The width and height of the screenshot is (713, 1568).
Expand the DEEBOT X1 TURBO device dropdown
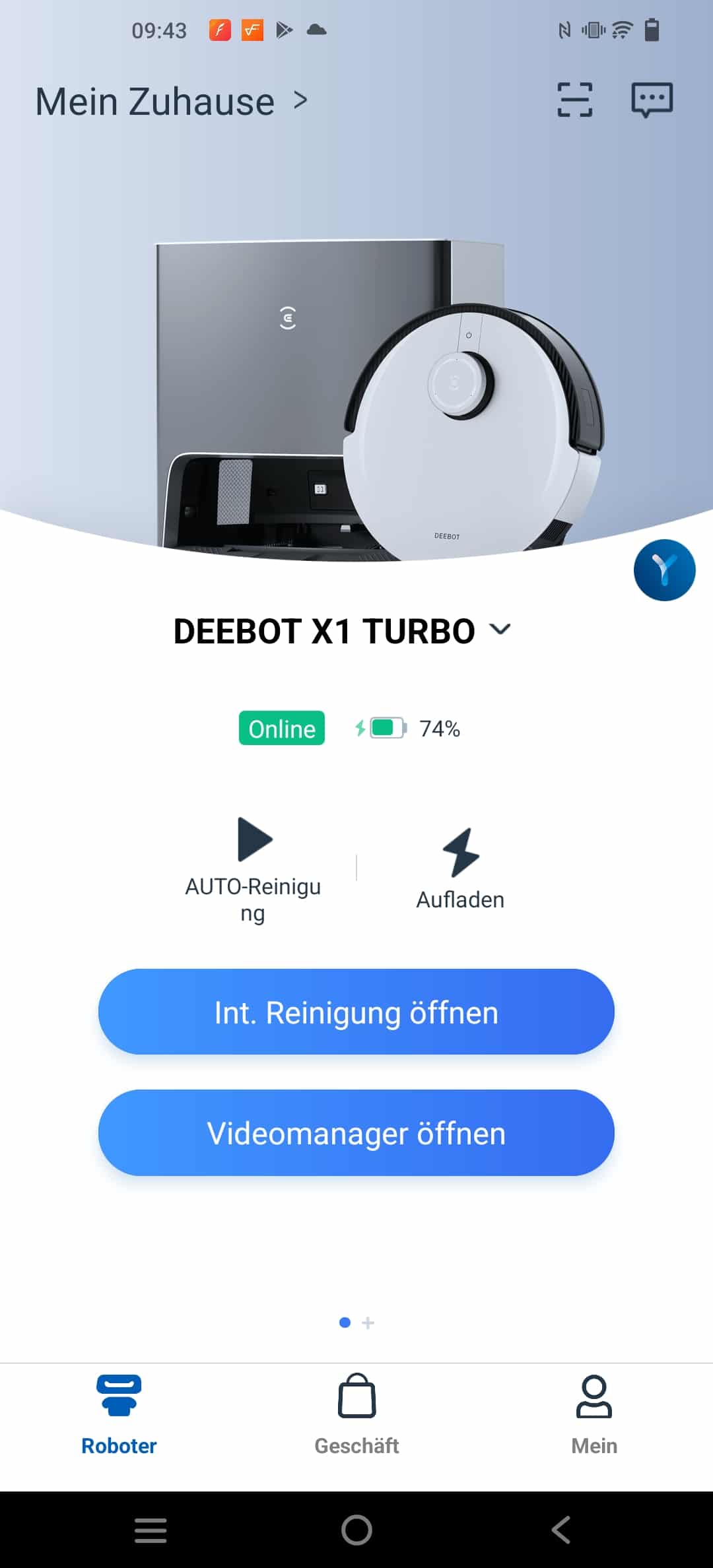point(342,631)
